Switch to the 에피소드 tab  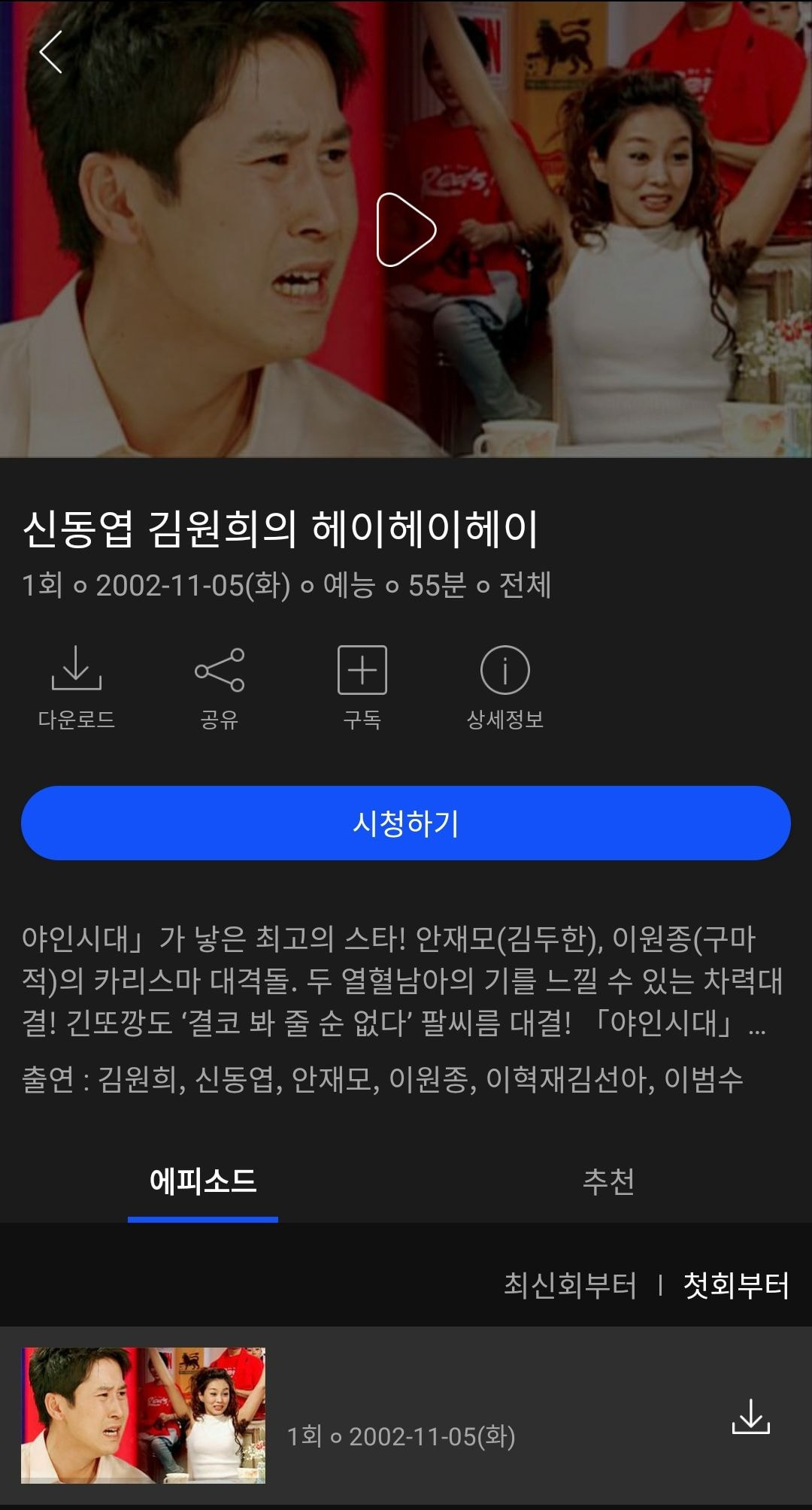pyautogui.click(x=203, y=1181)
